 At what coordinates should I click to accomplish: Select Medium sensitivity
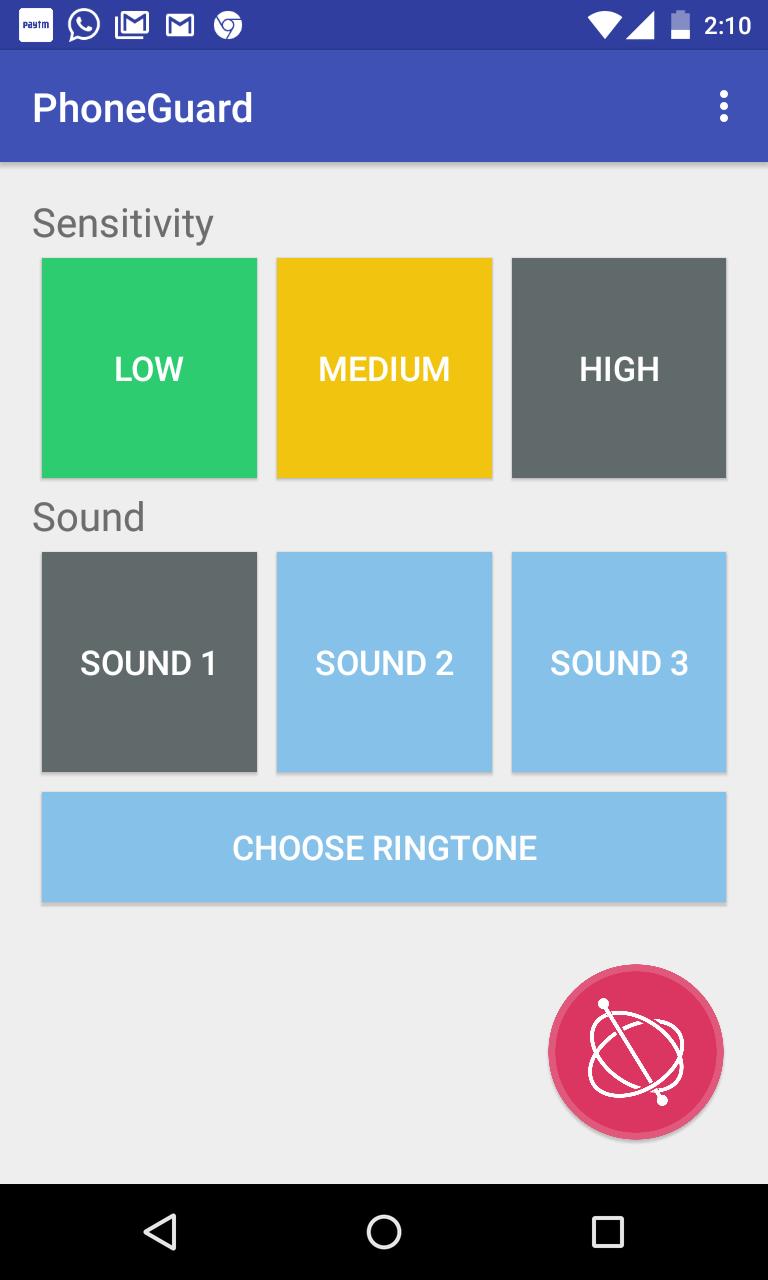384,368
